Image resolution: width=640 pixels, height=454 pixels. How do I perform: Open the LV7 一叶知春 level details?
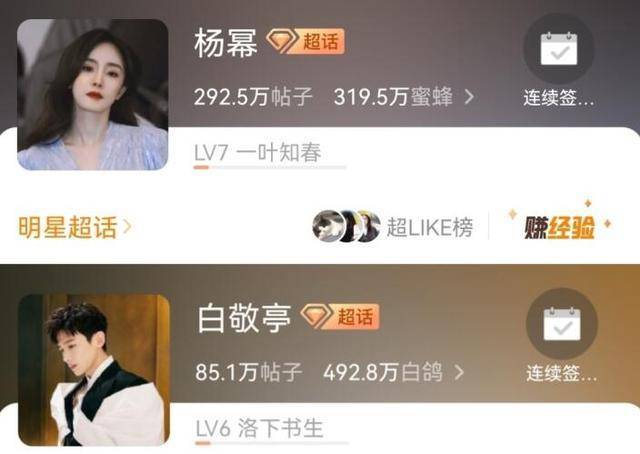click(258, 154)
